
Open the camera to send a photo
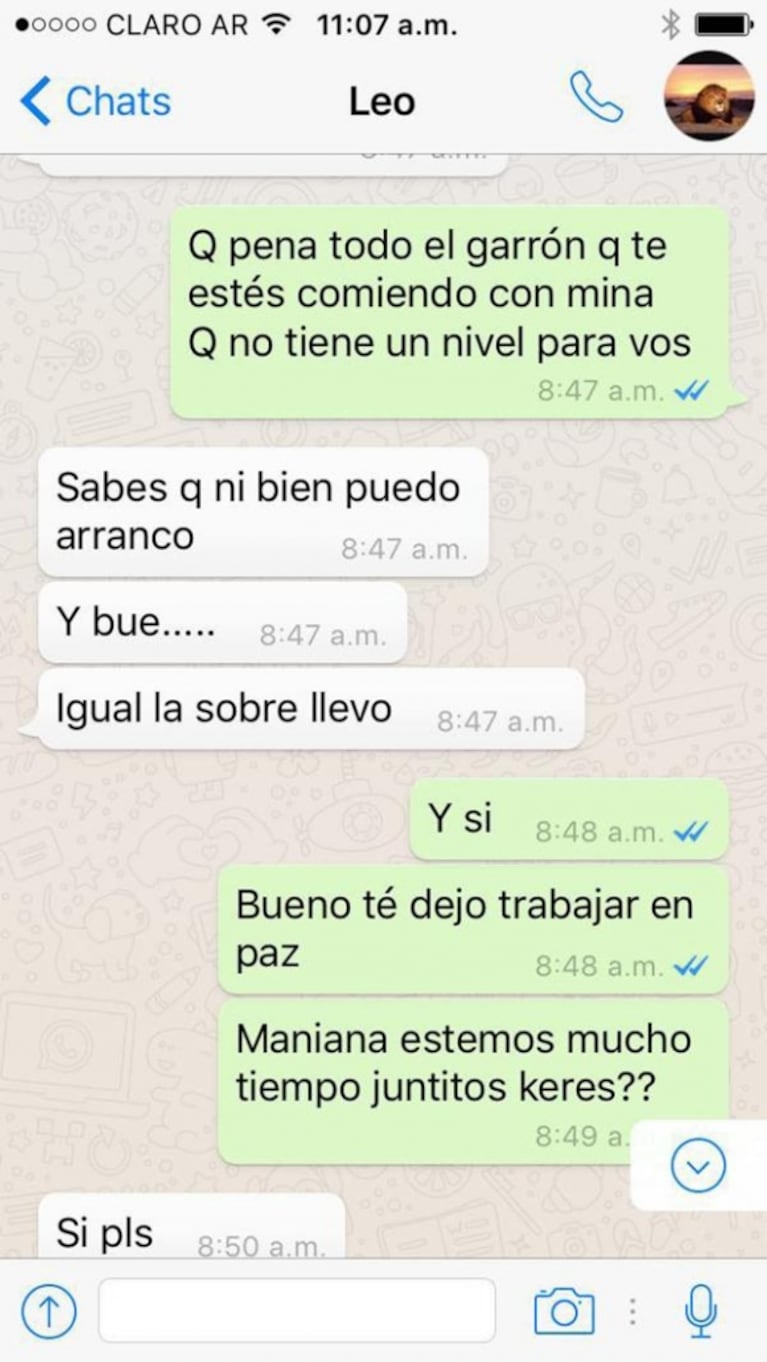(x=564, y=1311)
